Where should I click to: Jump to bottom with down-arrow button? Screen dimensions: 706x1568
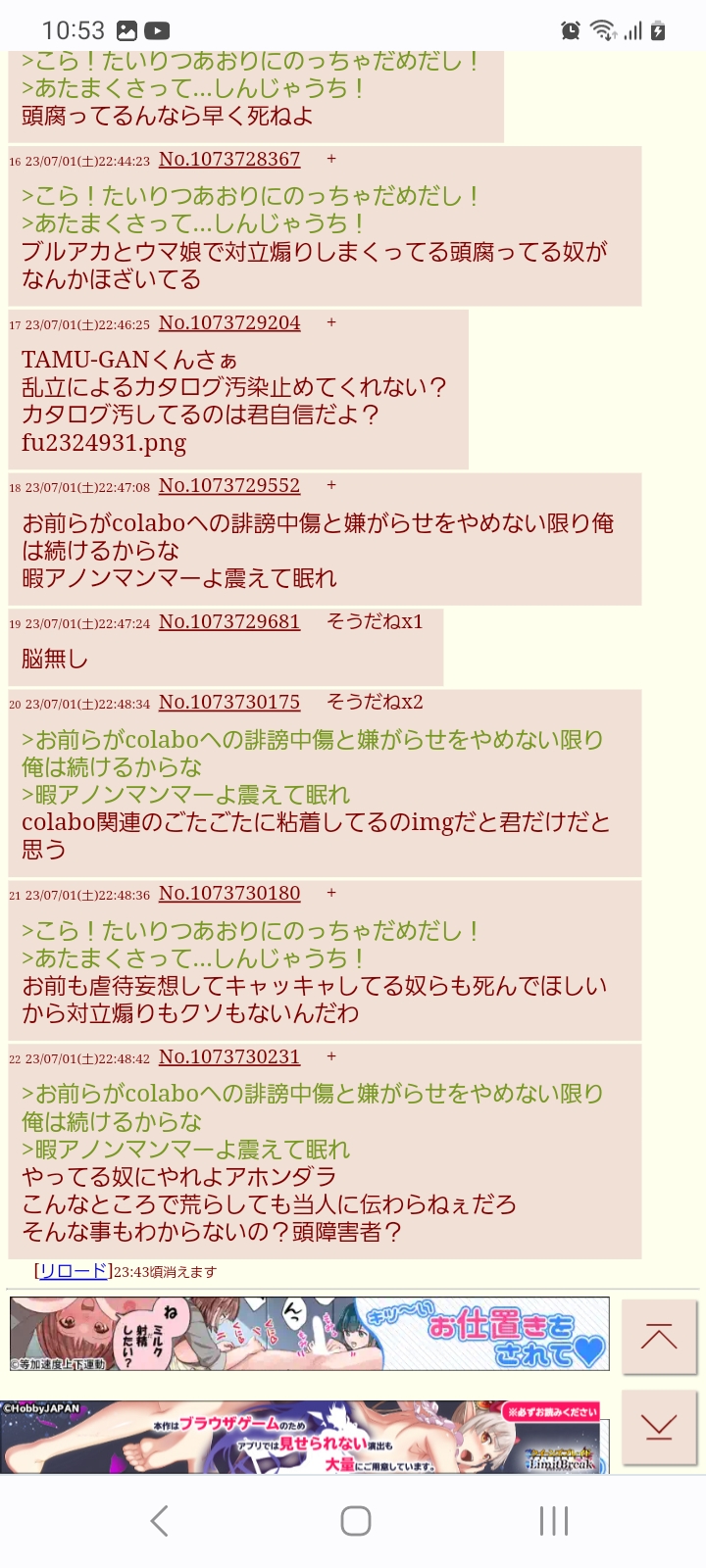pos(659,1426)
